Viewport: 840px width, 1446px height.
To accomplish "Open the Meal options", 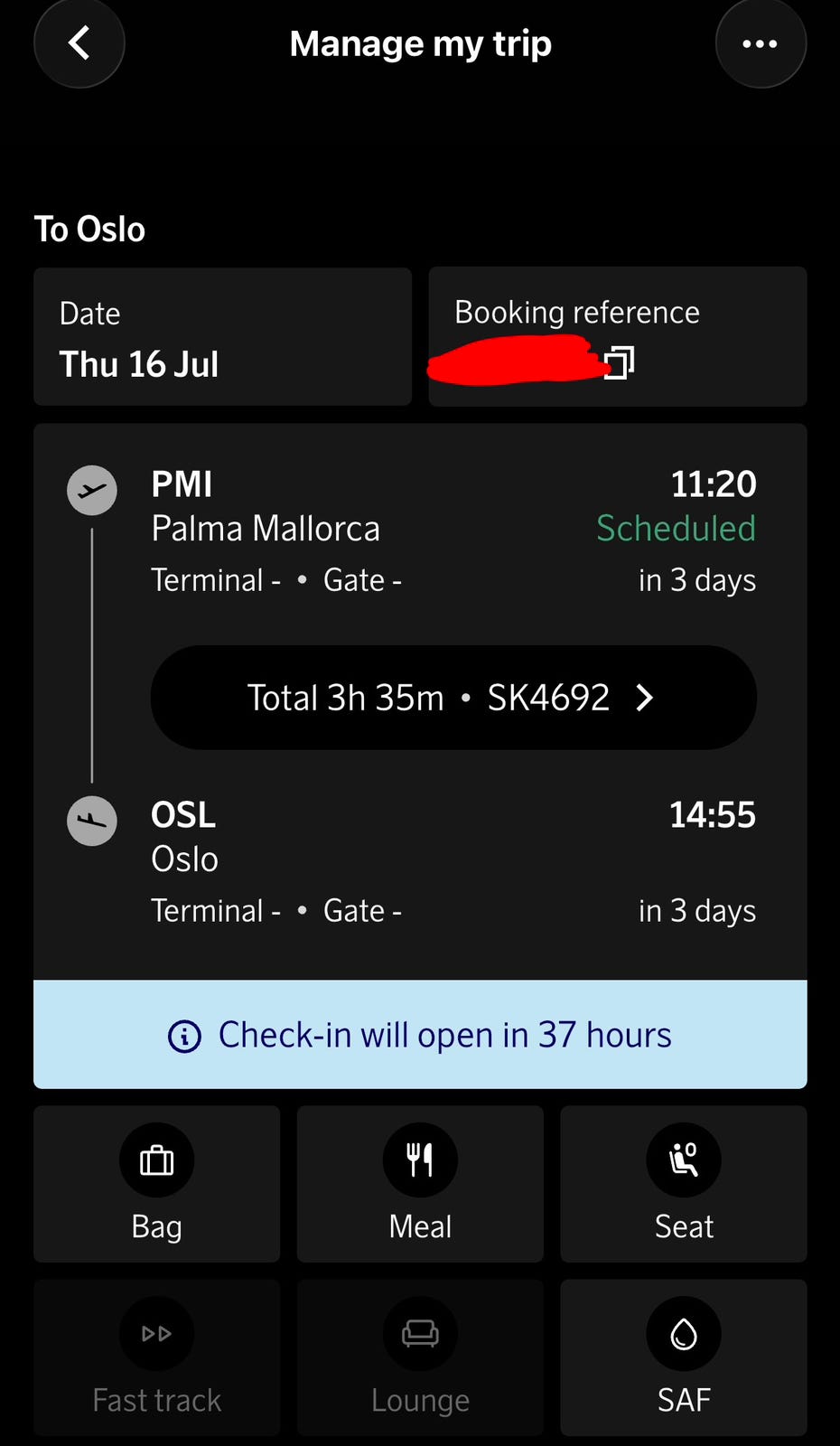I will tap(420, 1184).
